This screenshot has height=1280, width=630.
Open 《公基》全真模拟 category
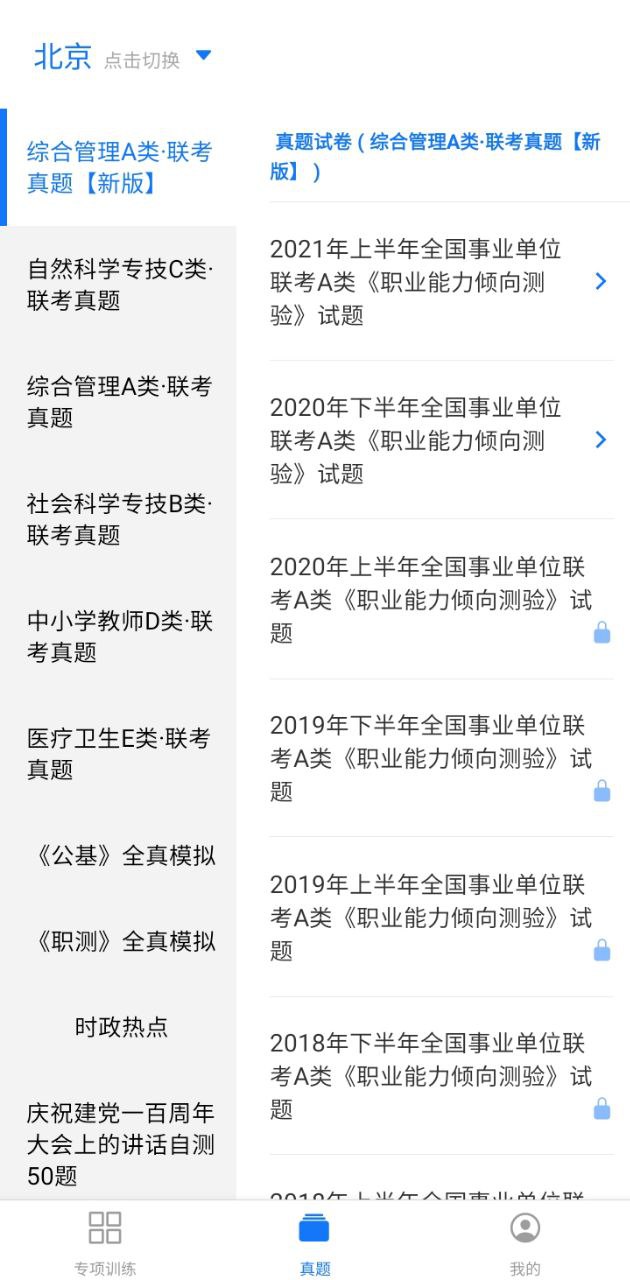pyautogui.click(x=120, y=856)
